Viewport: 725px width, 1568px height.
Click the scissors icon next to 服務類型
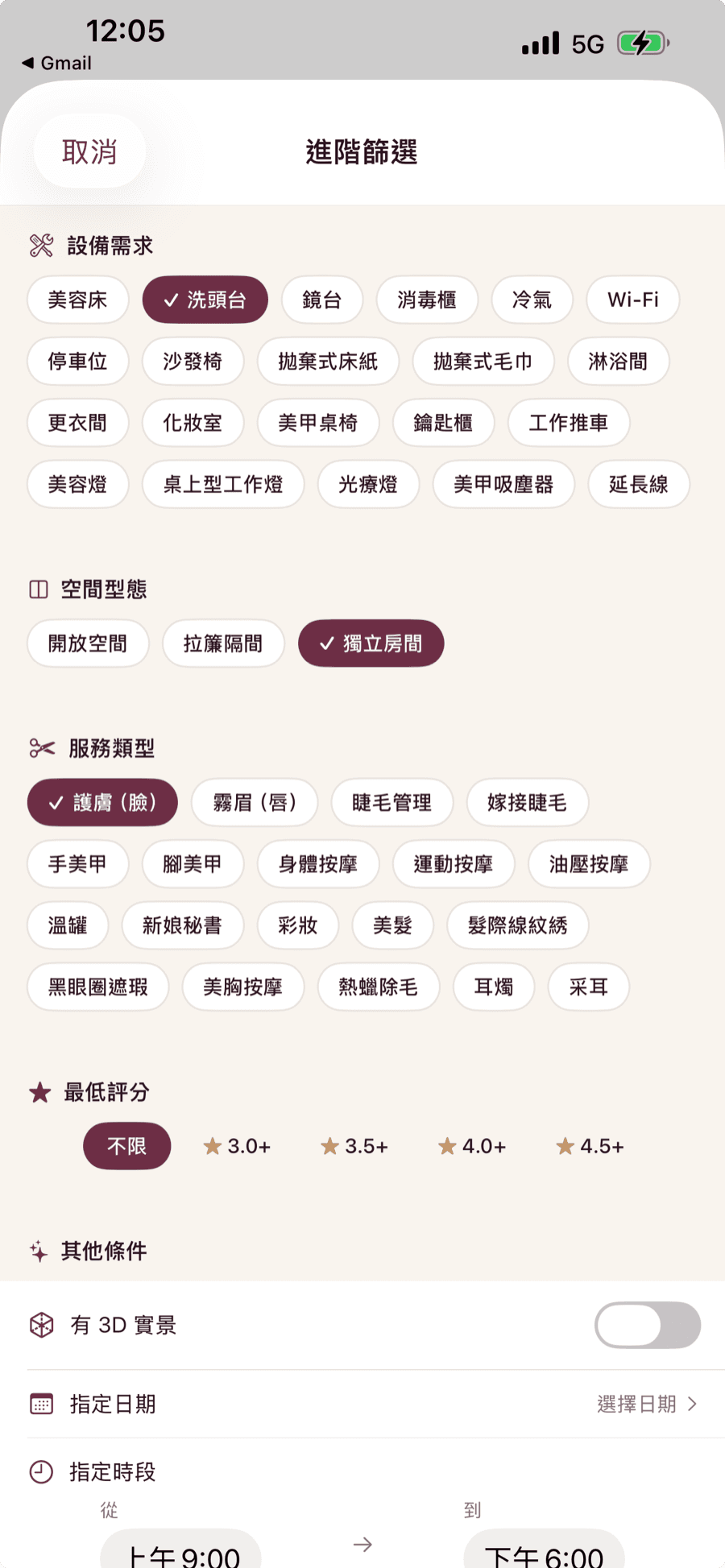42,747
